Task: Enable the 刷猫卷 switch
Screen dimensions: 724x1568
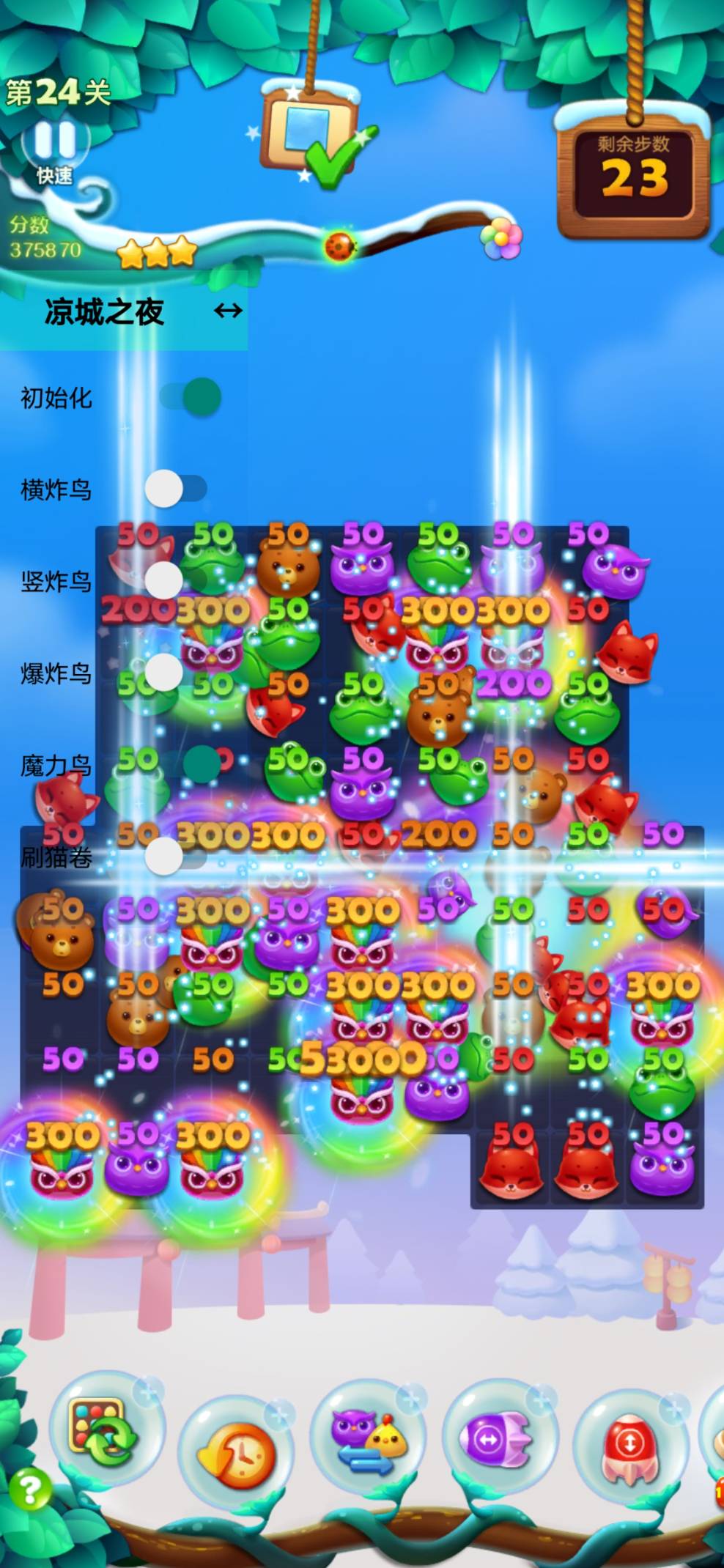Action: pyautogui.click(x=176, y=856)
